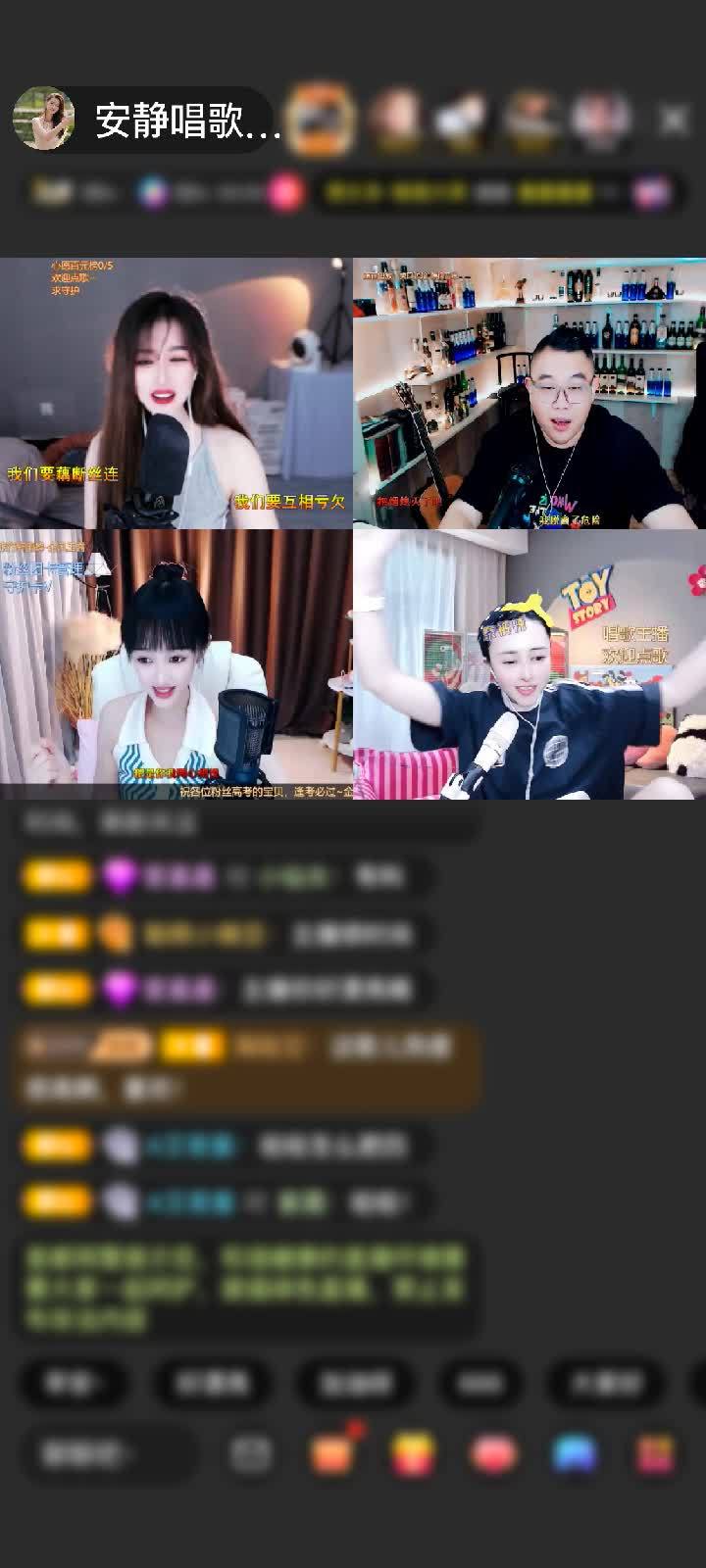Open streamer profile 安静唱歌
The width and height of the screenshot is (706, 1568).
147,121
